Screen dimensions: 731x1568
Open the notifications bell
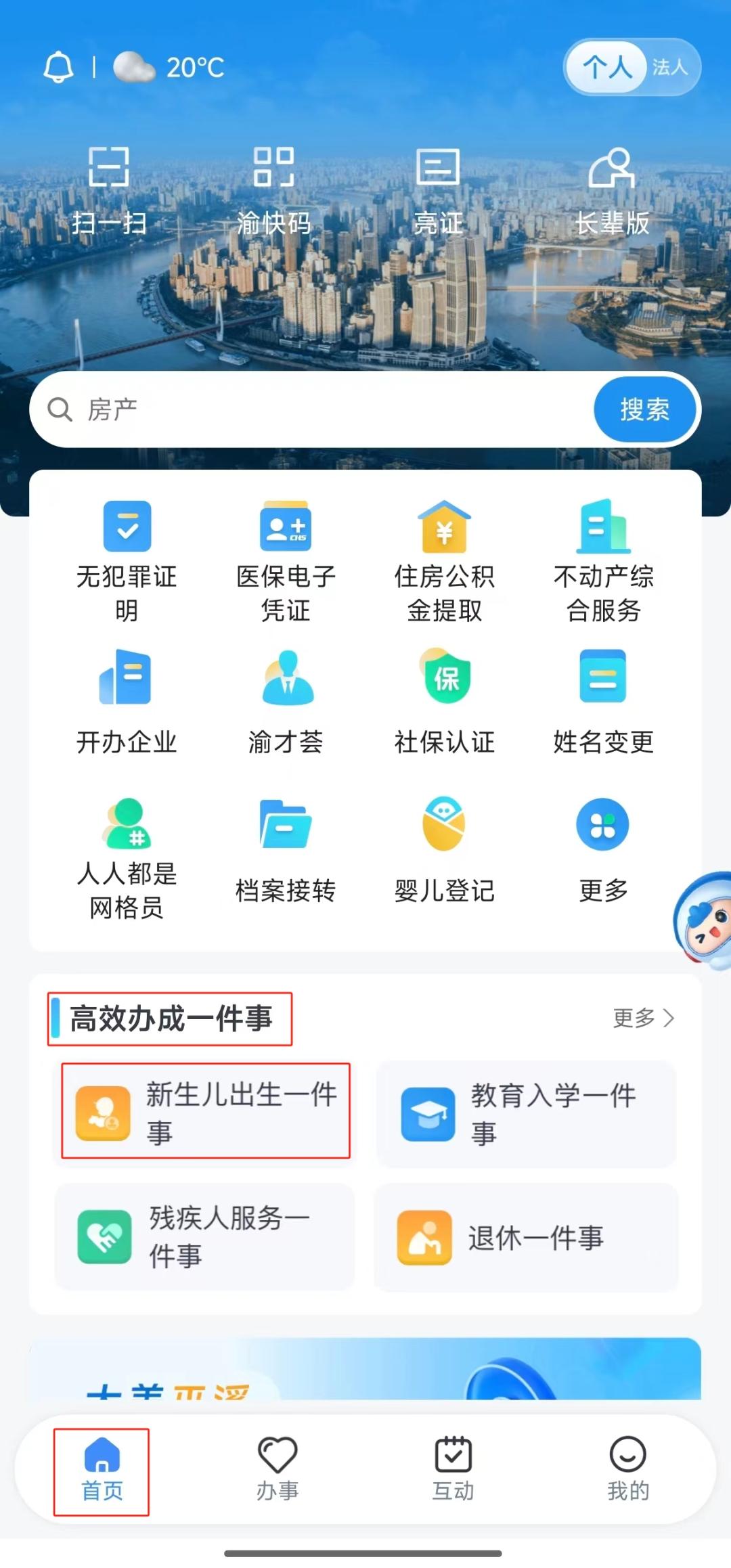(59, 67)
